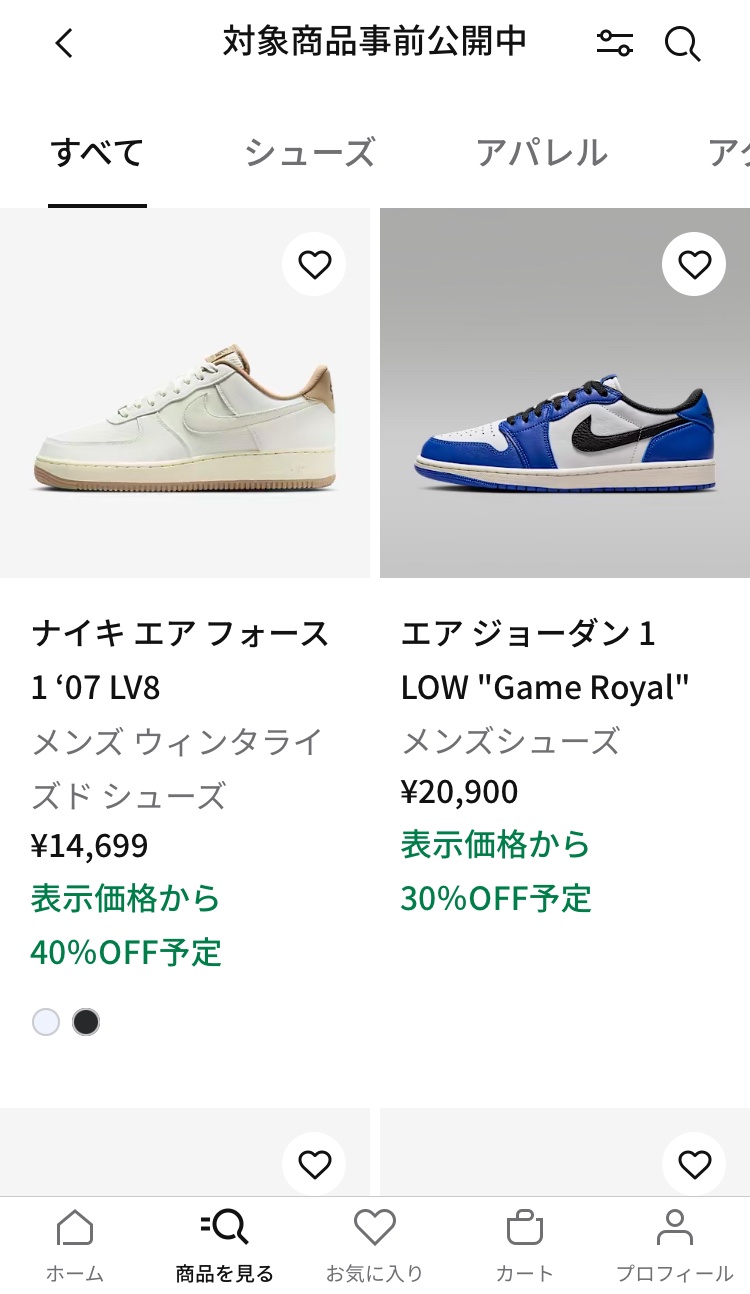
Task: Select the 商品を見る tab
Action: pyautogui.click(x=224, y=1244)
